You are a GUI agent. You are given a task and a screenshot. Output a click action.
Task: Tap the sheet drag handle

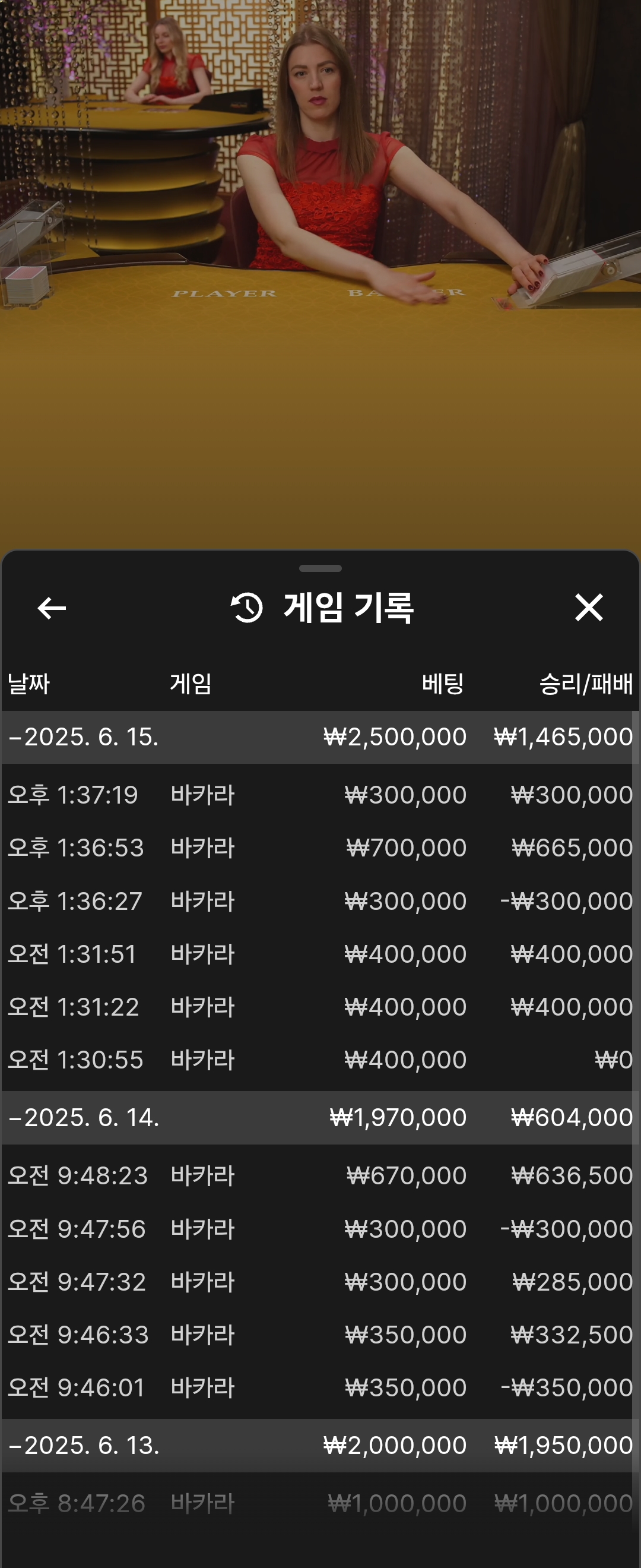tap(320, 568)
